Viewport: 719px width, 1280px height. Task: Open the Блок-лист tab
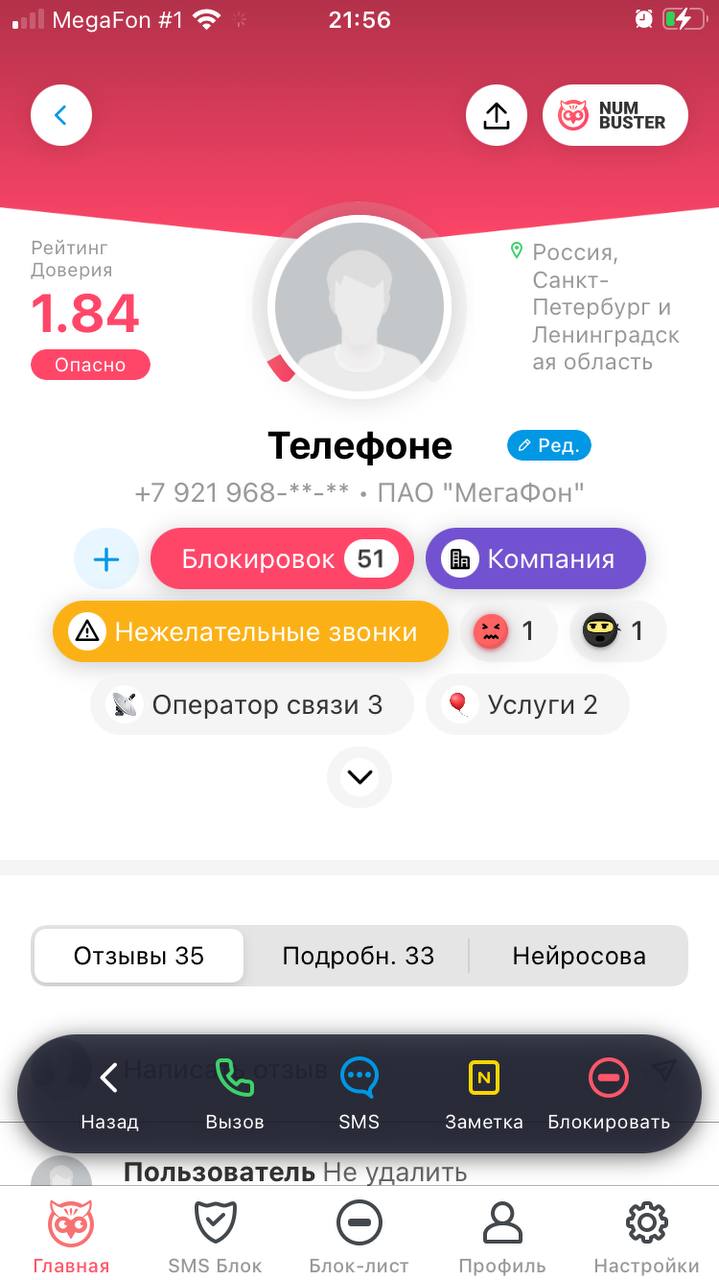[x=359, y=1236]
